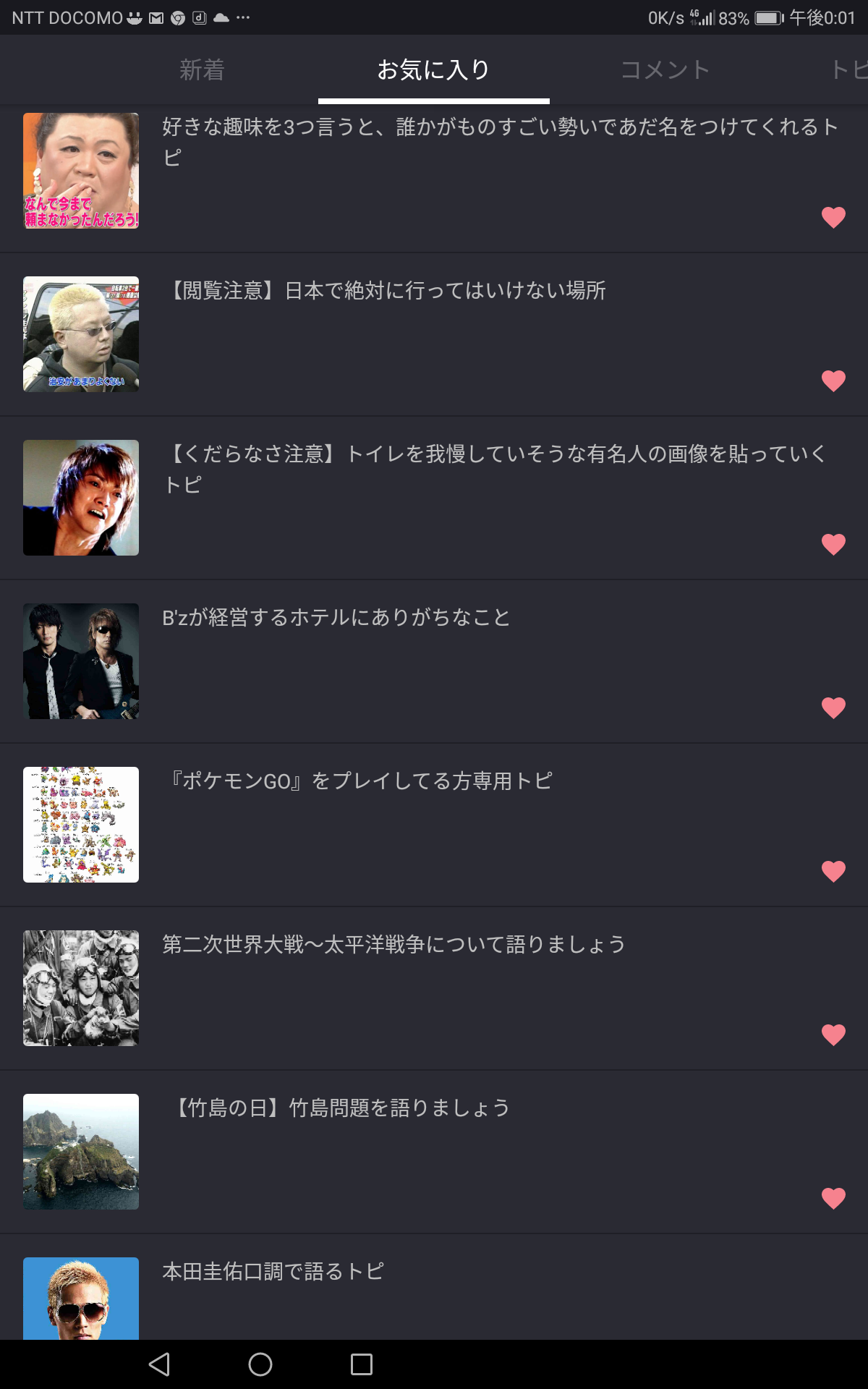Switch to the コメント tab

coord(665,70)
